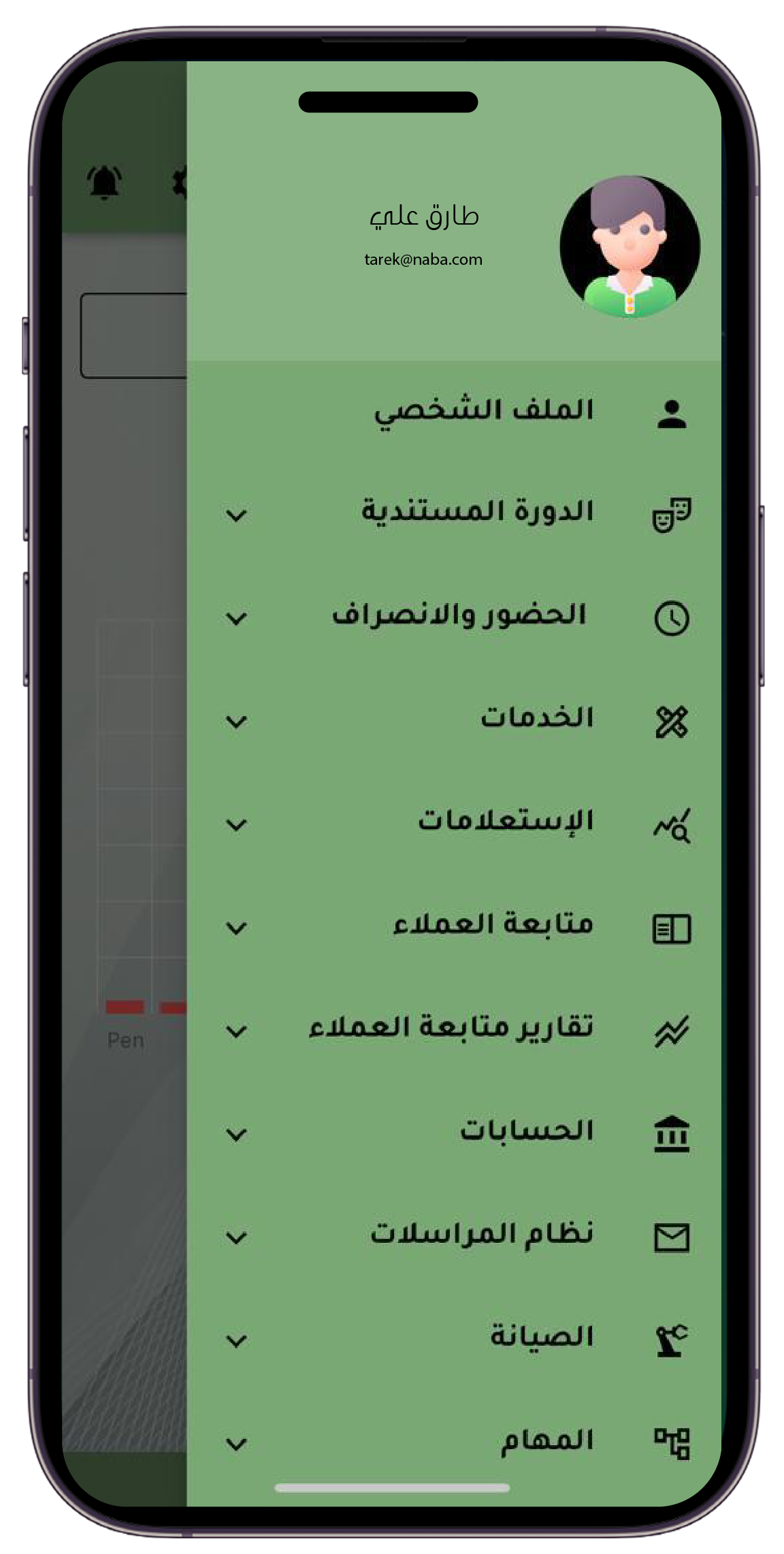The height and width of the screenshot is (1554, 784).
Task: Expand تقارير متابعة العملاء reports menu
Action: coord(454,1031)
